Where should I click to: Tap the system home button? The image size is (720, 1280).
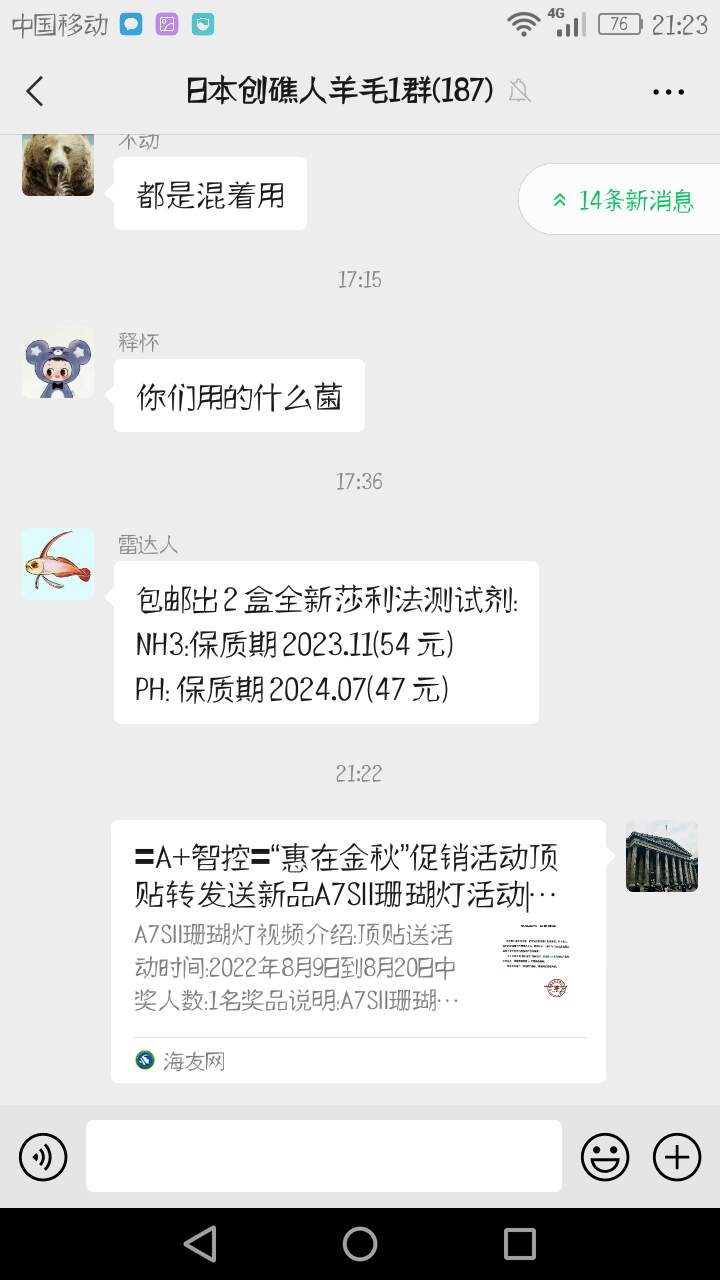(x=360, y=1244)
